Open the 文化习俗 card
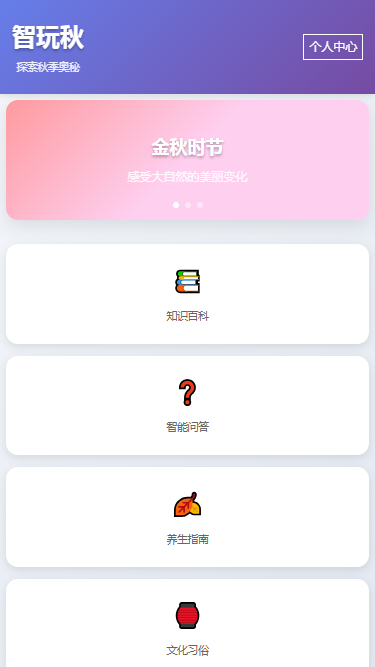The image size is (375, 667). [x=187, y=623]
